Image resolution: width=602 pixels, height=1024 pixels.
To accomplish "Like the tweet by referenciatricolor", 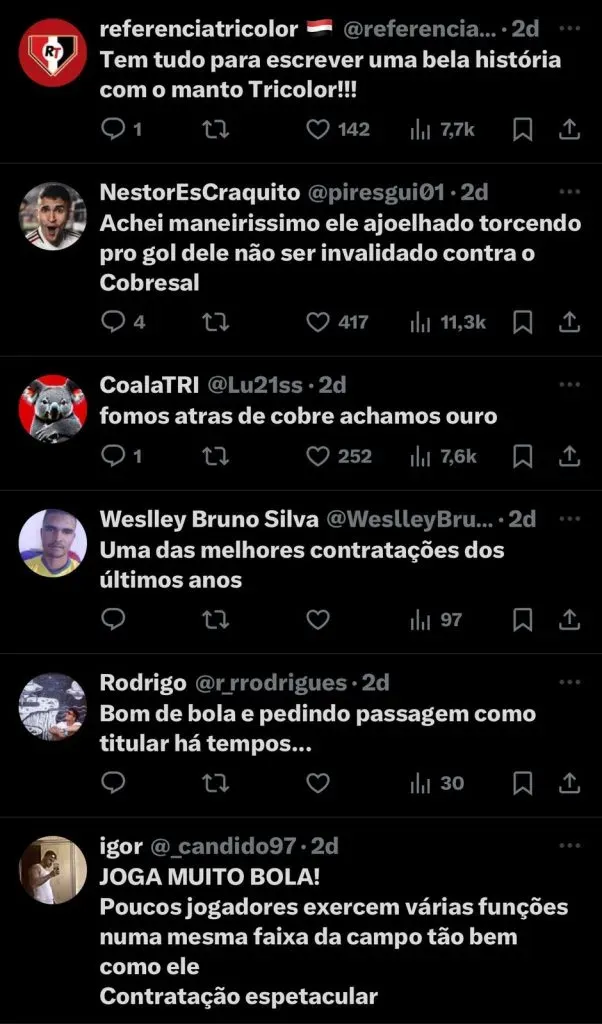I will pos(317,129).
